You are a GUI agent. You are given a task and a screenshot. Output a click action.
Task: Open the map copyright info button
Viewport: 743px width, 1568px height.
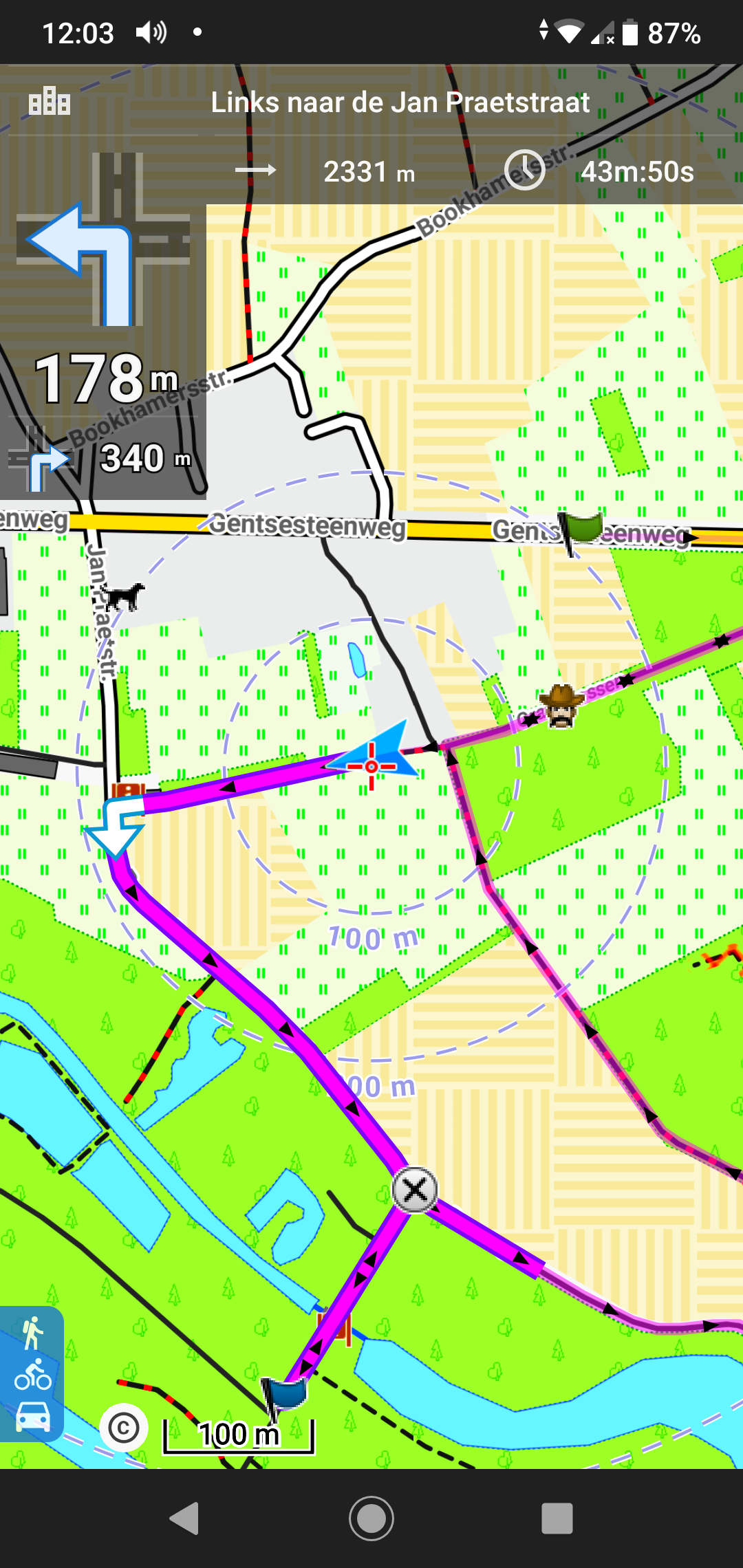tap(124, 1428)
